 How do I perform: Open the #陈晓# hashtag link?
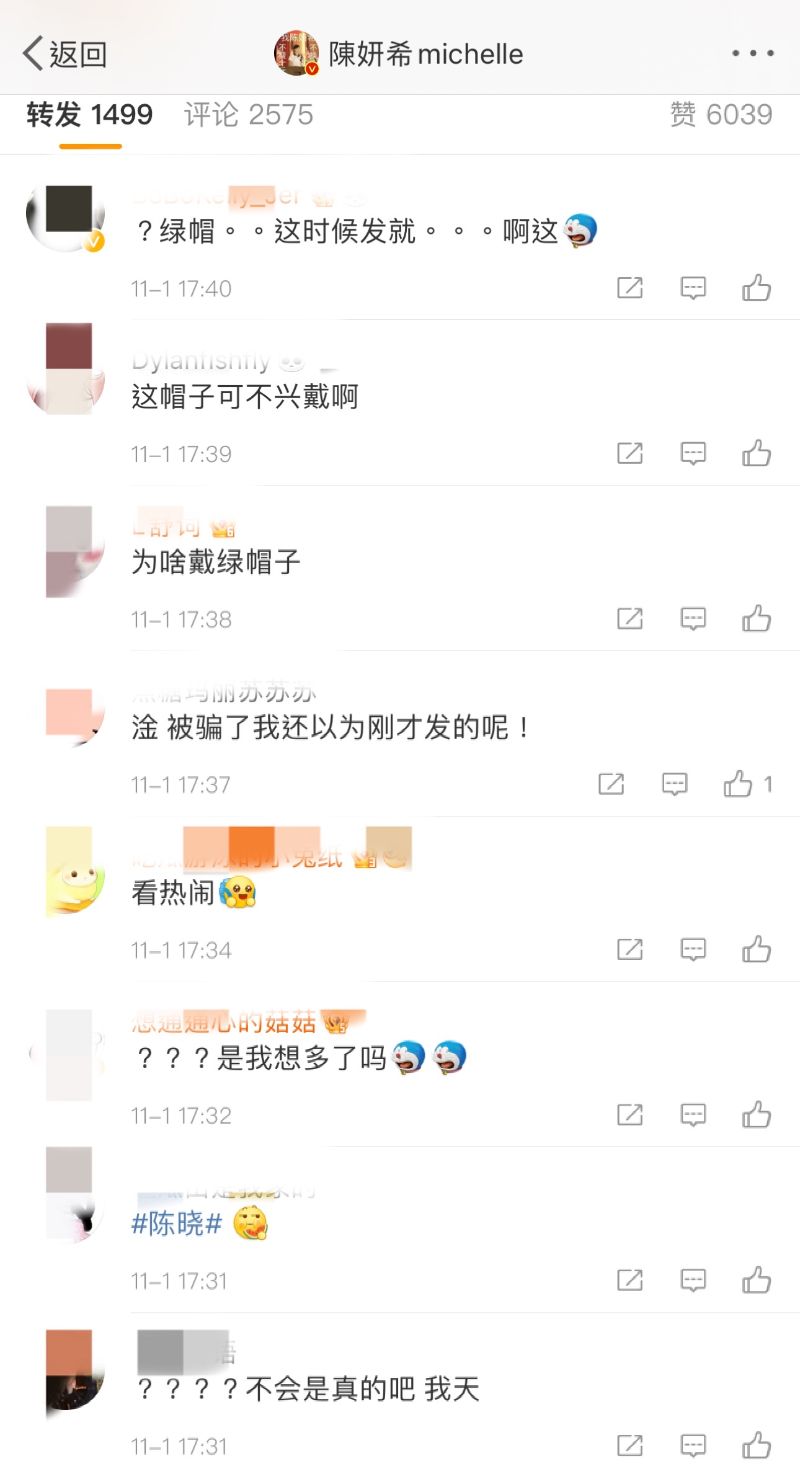[x=177, y=1224]
